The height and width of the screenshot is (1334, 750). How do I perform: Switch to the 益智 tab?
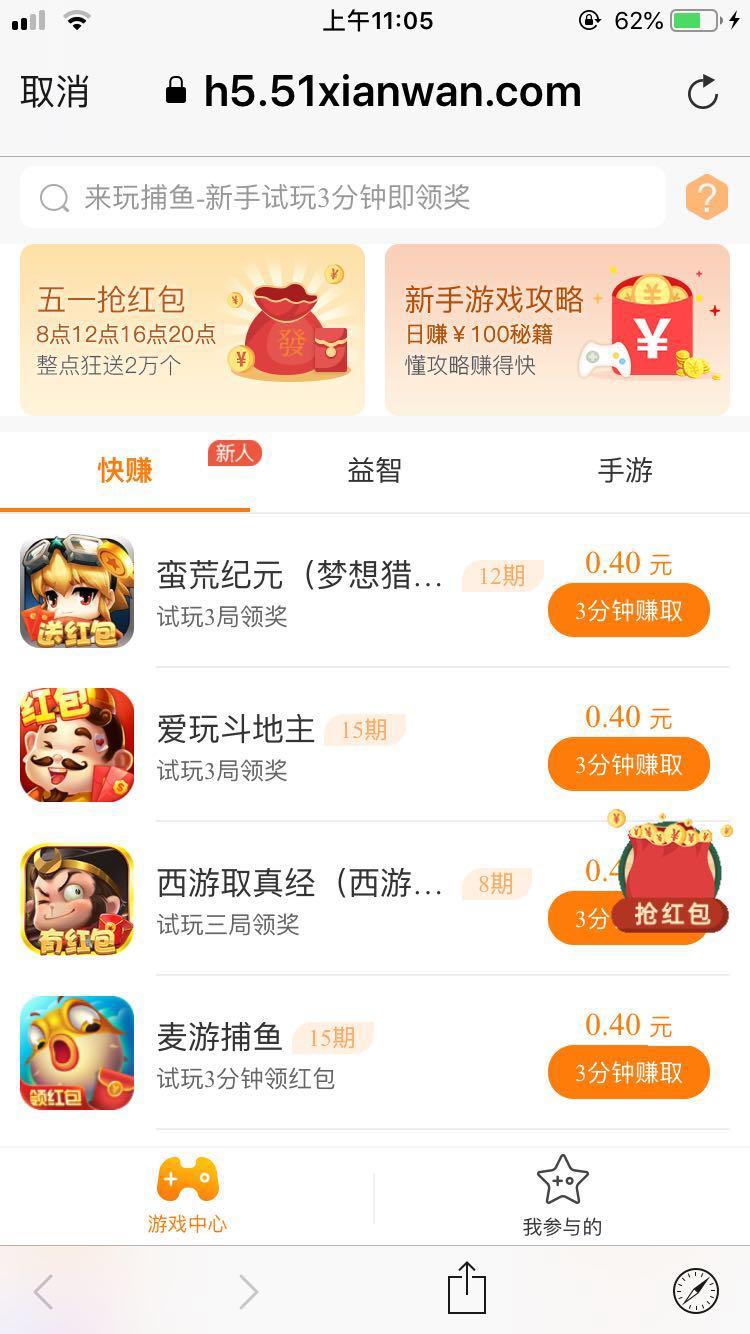[x=374, y=470]
